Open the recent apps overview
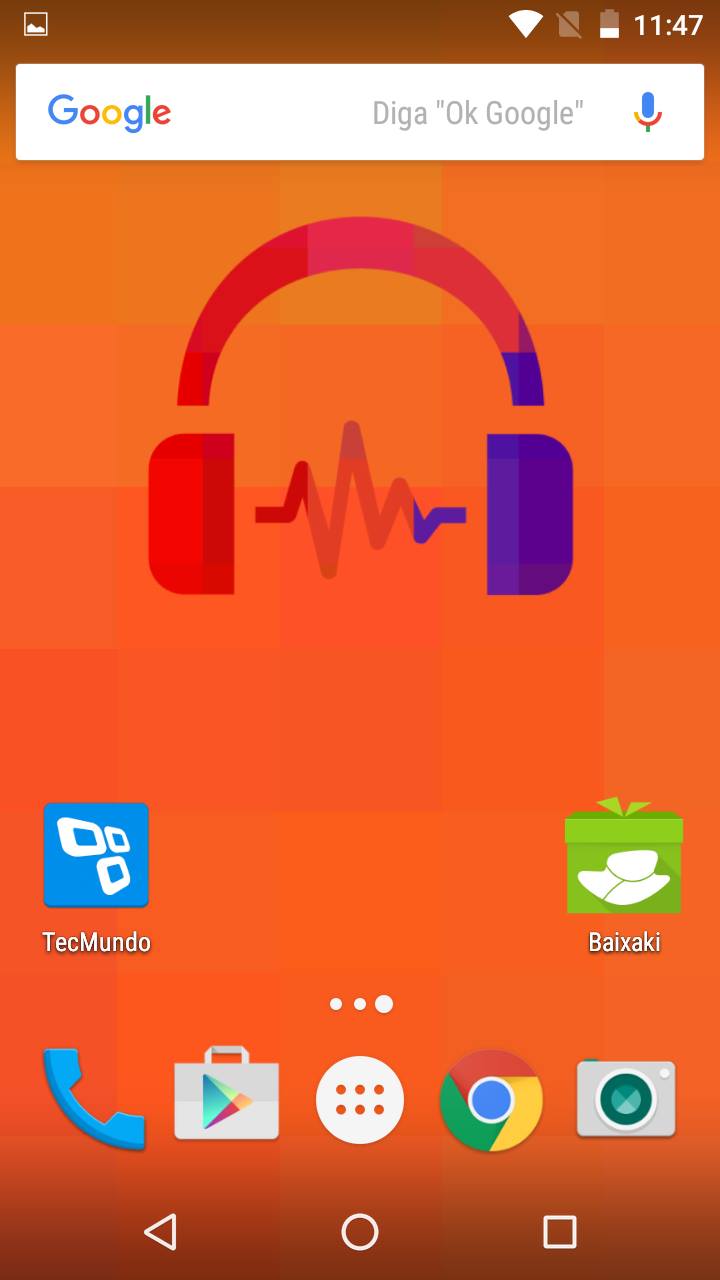The width and height of the screenshot is (720, 1280). [x=559, y=1232]
